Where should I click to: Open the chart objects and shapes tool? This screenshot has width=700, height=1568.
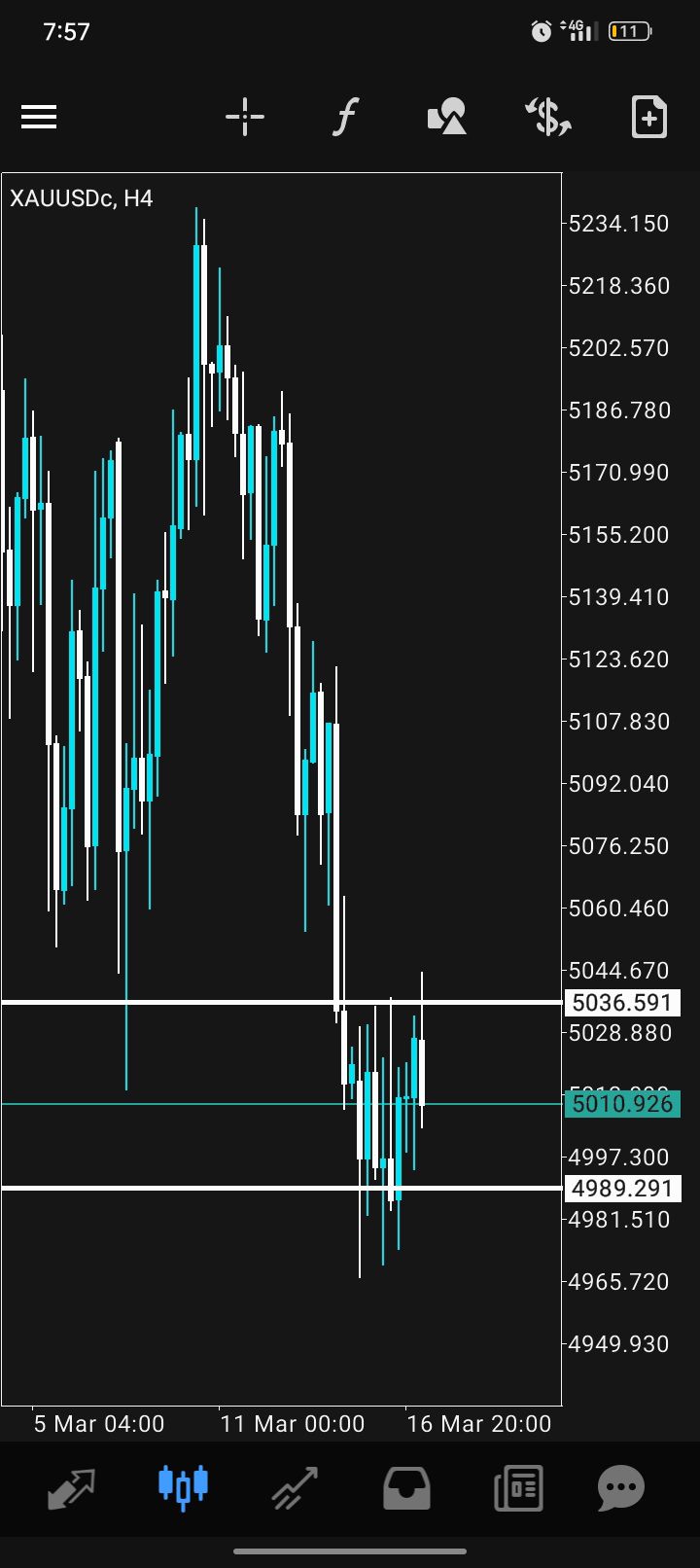pyautogui.click(x=446, y=118)
